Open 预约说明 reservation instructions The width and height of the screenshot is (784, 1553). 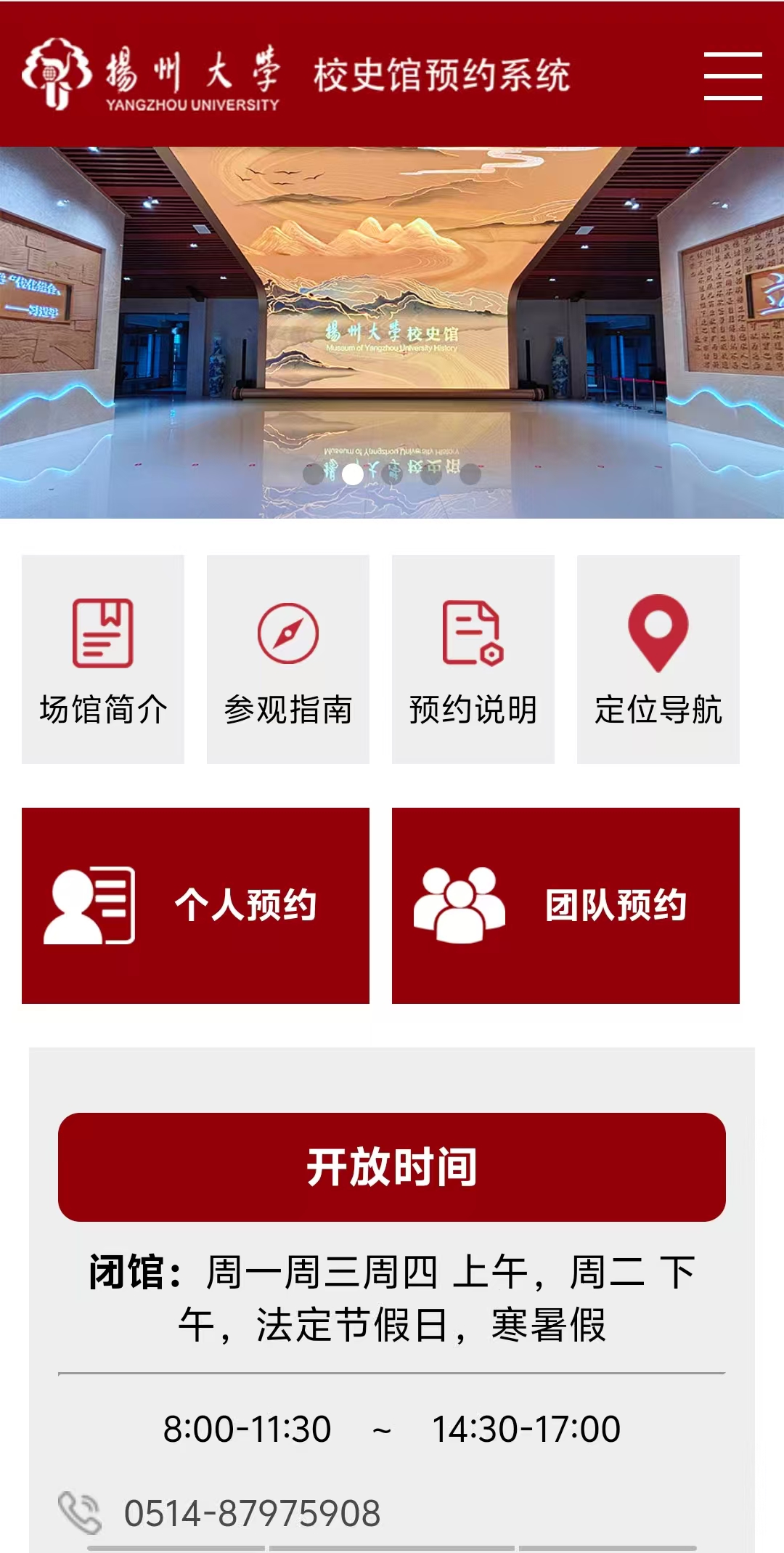coord(473,659)
